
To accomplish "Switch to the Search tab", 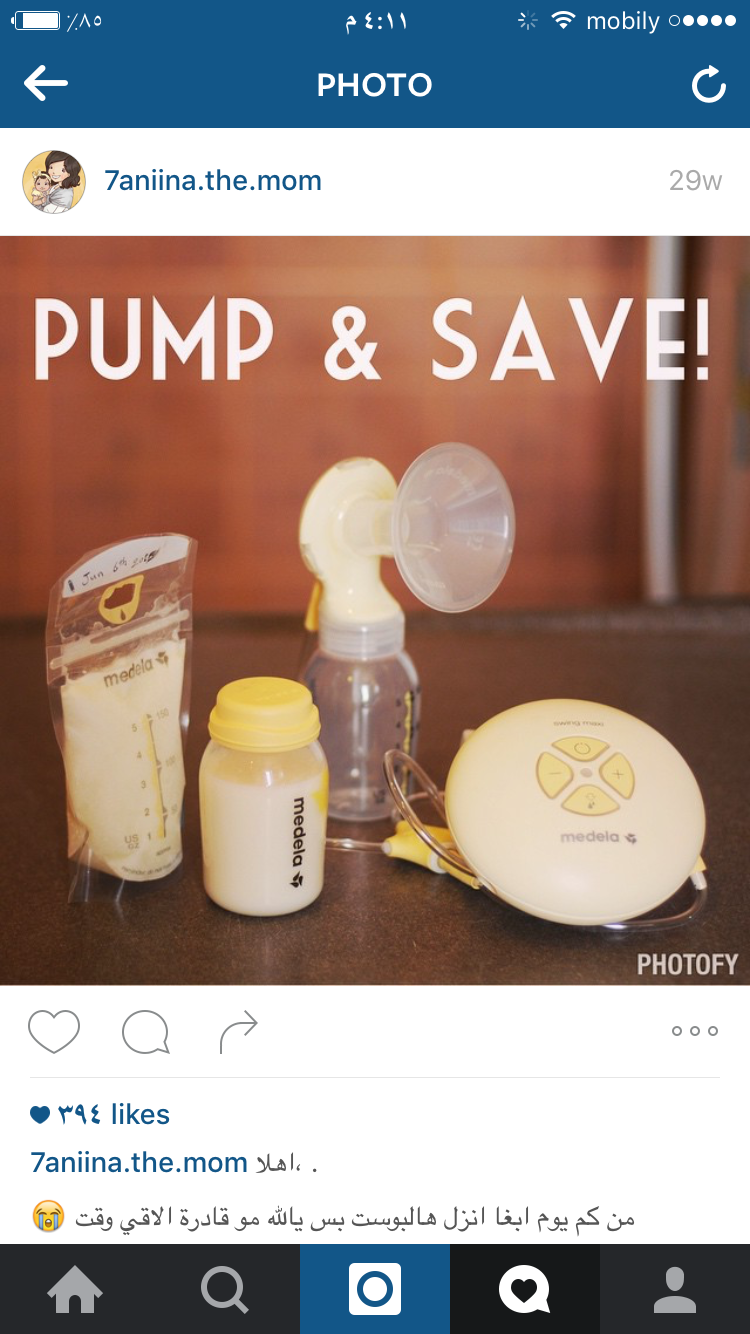I will click(225, 1289).
